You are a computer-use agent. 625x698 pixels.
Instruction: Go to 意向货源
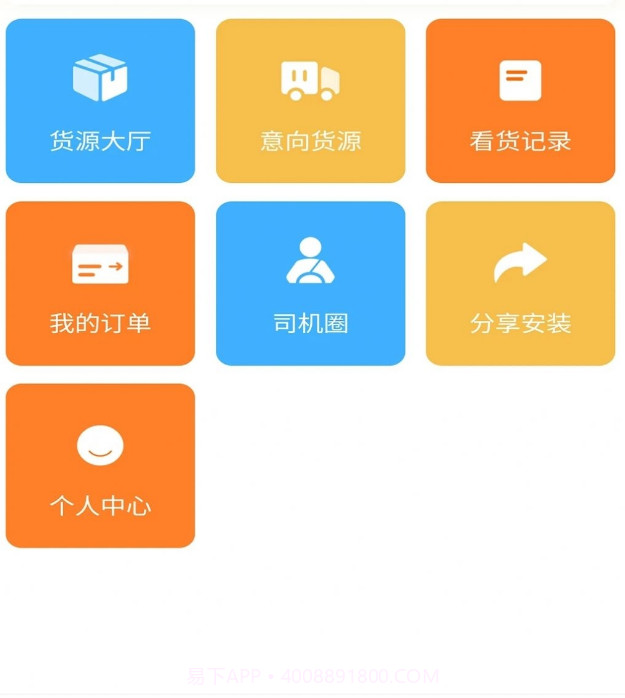tap(310, 101)
